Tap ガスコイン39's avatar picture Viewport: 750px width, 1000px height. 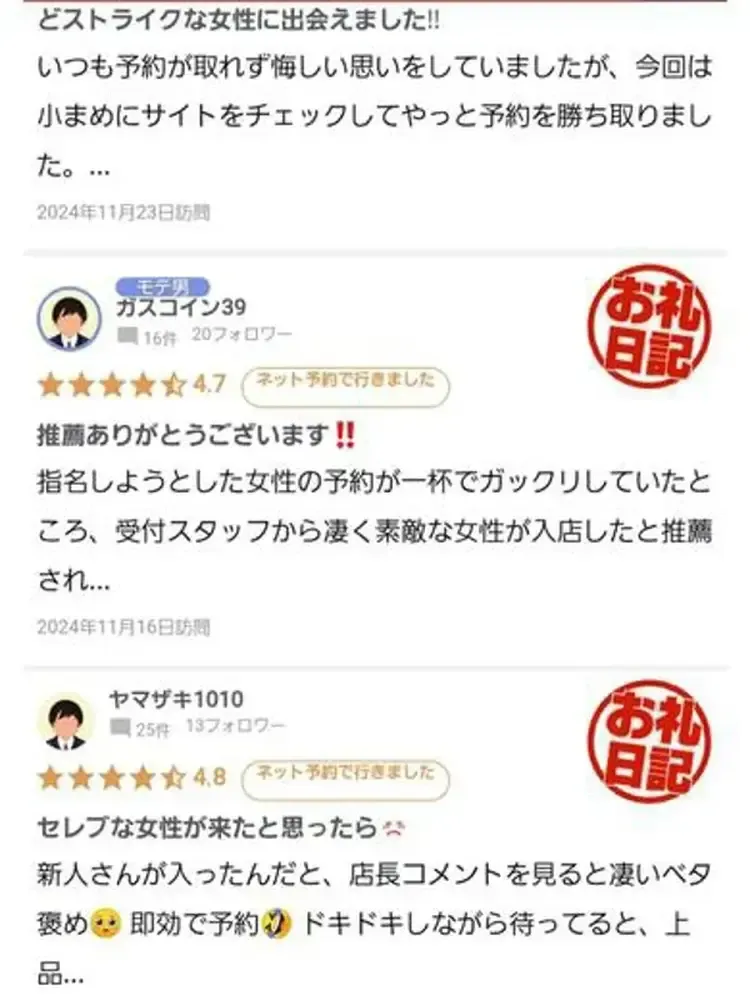pos(68,320)
